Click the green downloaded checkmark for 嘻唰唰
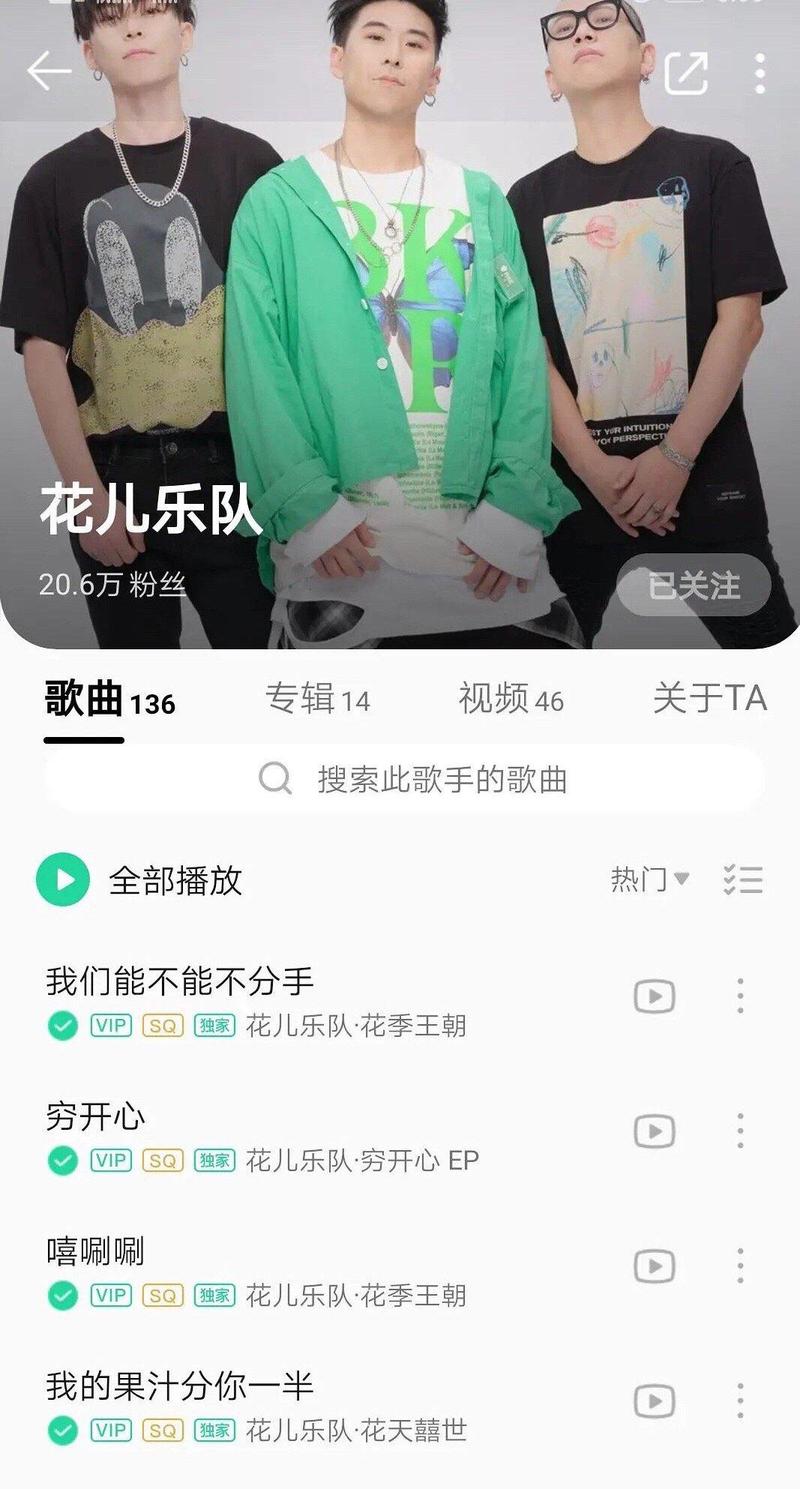This screenshot has width=800, height=1489. tap(63, 1296)
